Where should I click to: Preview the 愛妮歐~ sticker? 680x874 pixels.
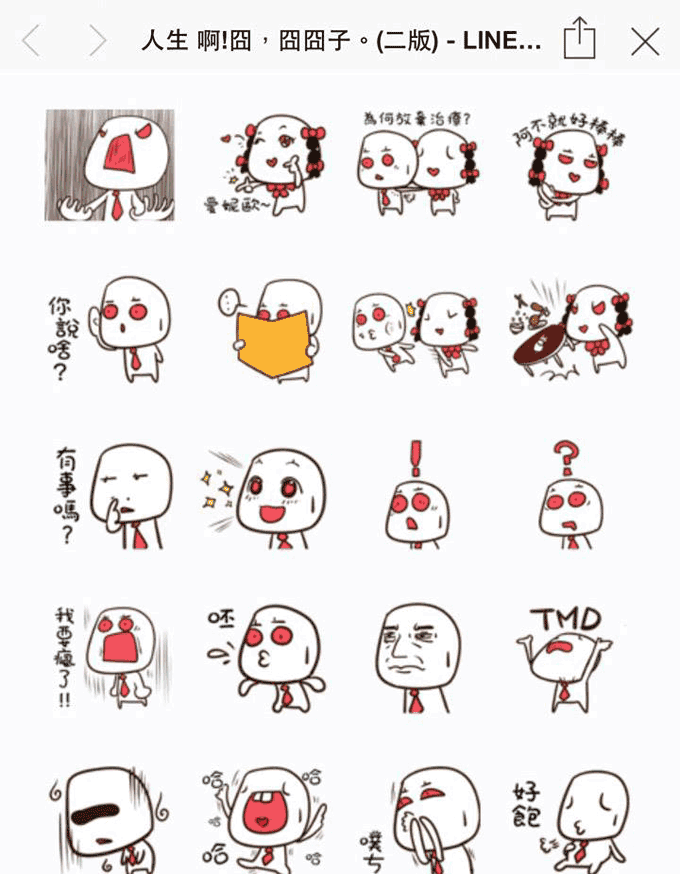[x=264, y=165]
